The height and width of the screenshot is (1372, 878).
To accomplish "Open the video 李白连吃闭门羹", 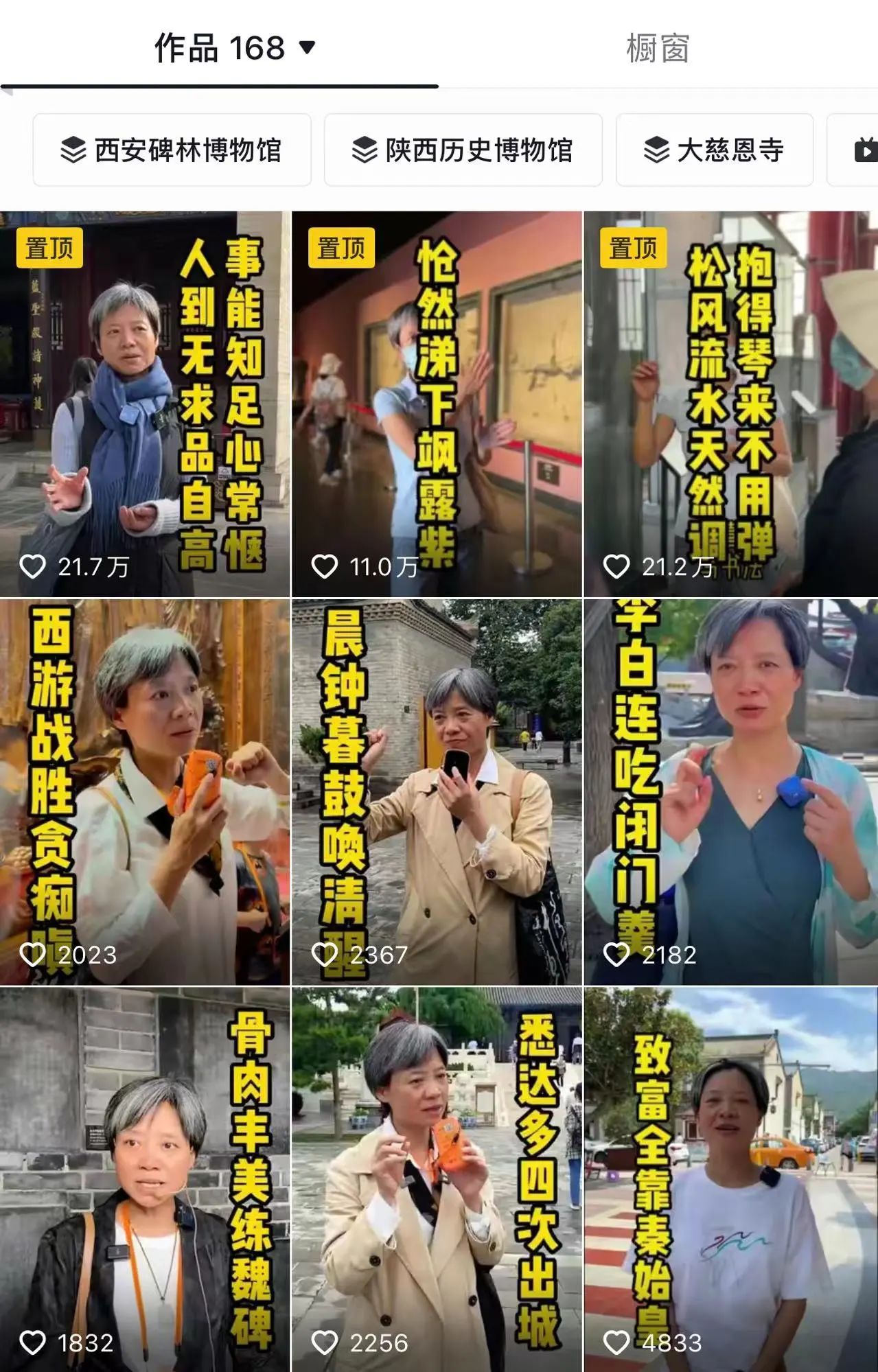I will tap(730, 792).
